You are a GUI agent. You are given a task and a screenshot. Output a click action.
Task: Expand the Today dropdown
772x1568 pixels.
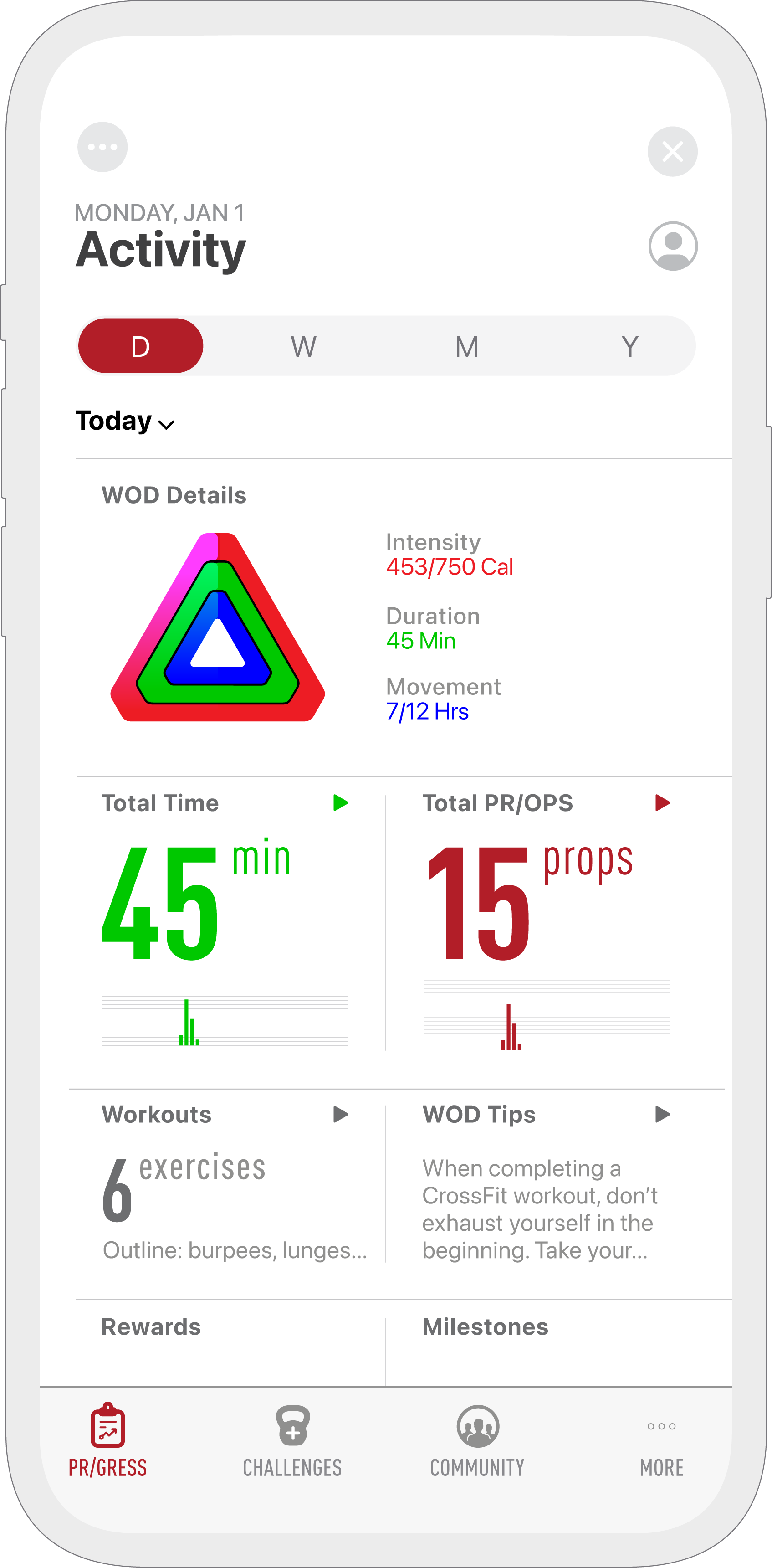pyautogui.click(x=125, y=421)
